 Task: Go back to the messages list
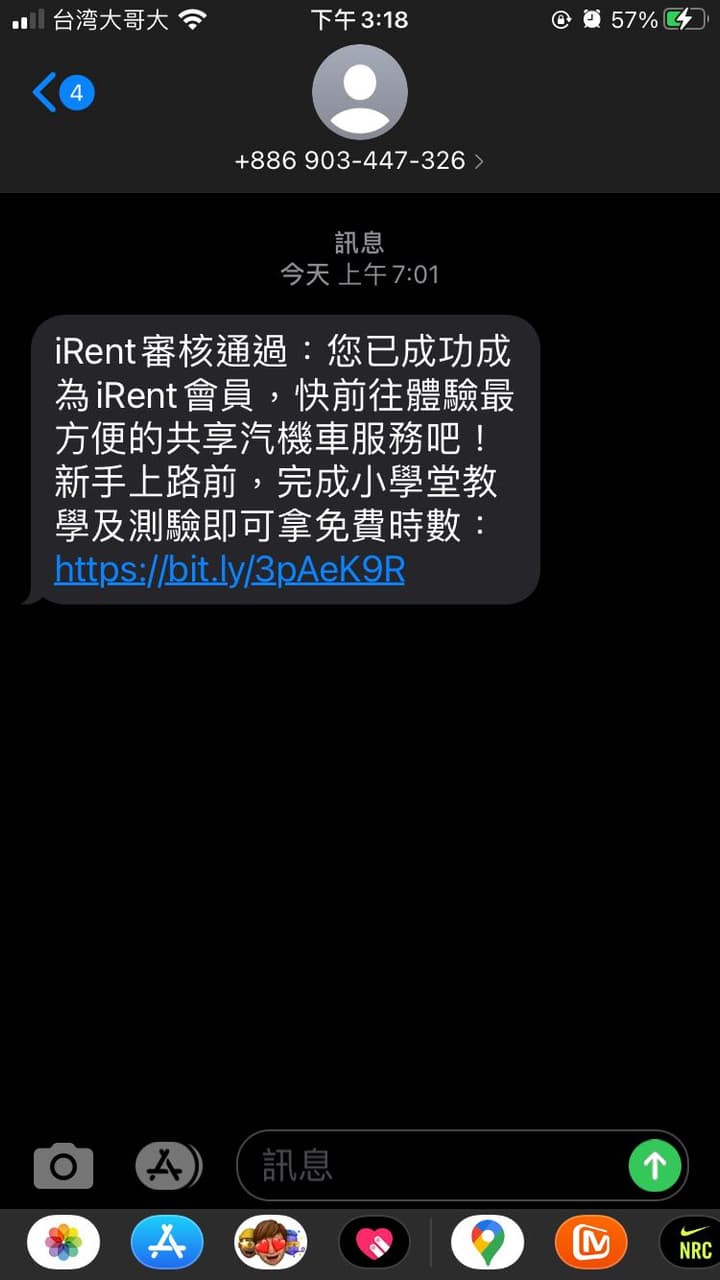click(62, 93)
